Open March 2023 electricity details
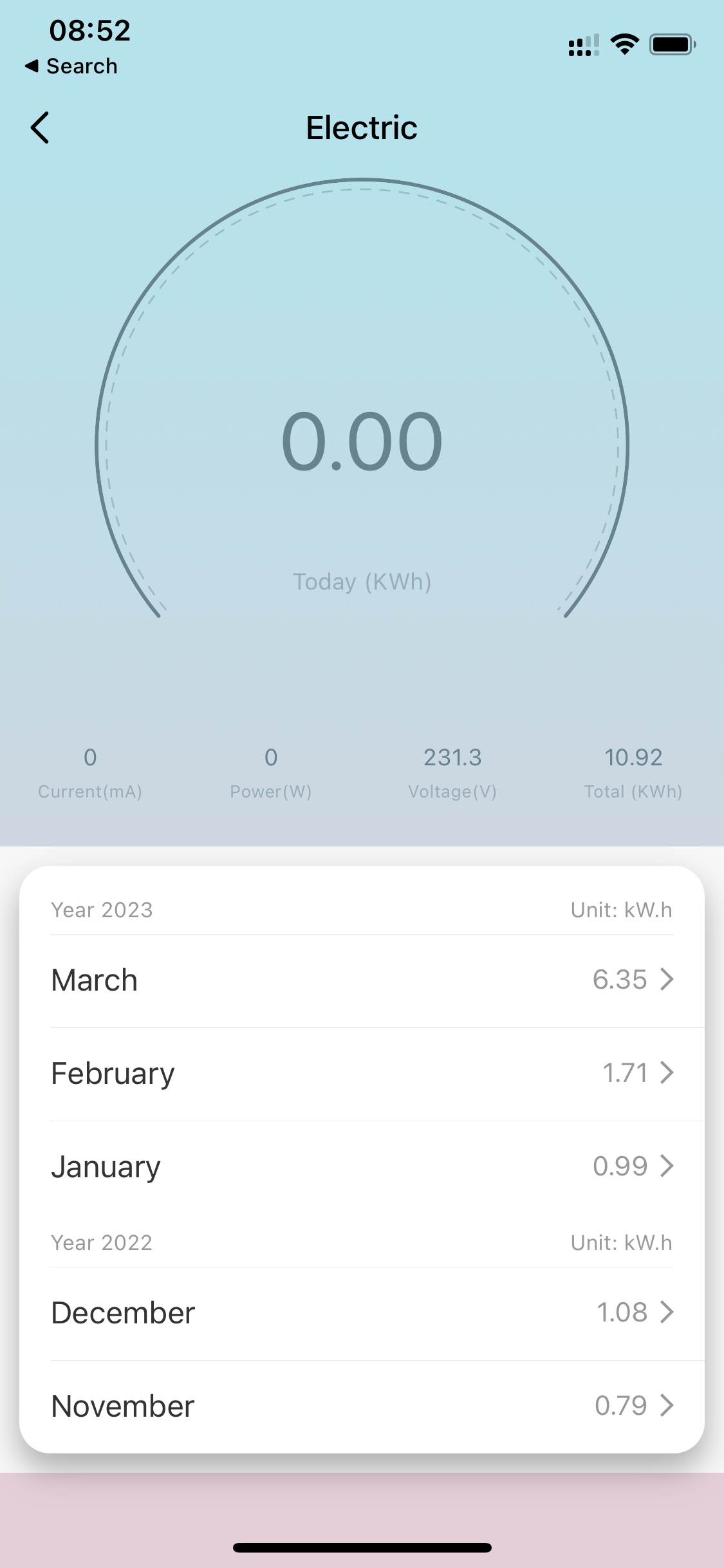This screenshot has height=1568, width=724. [362, 980]
